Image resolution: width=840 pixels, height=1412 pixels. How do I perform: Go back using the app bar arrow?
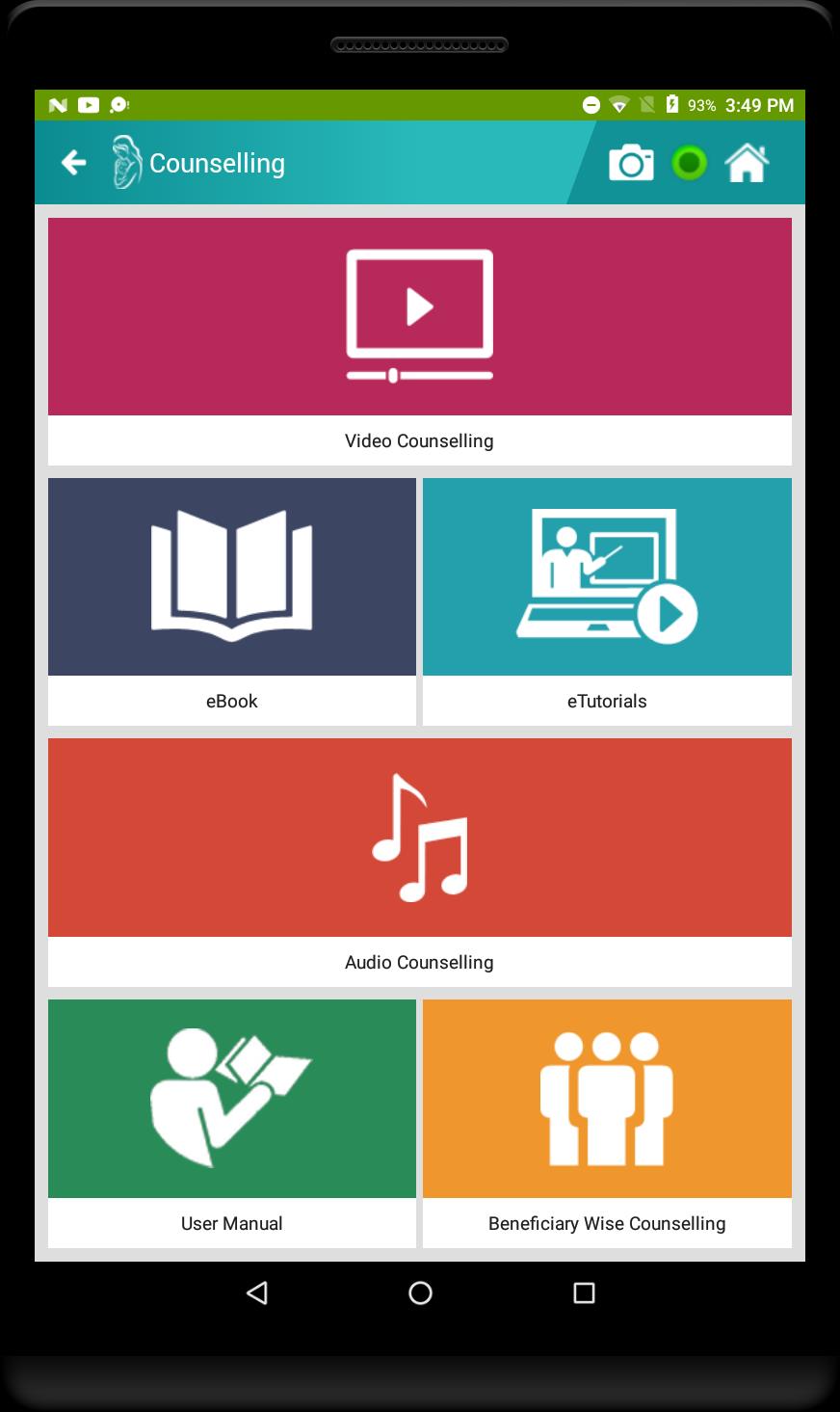74,163
